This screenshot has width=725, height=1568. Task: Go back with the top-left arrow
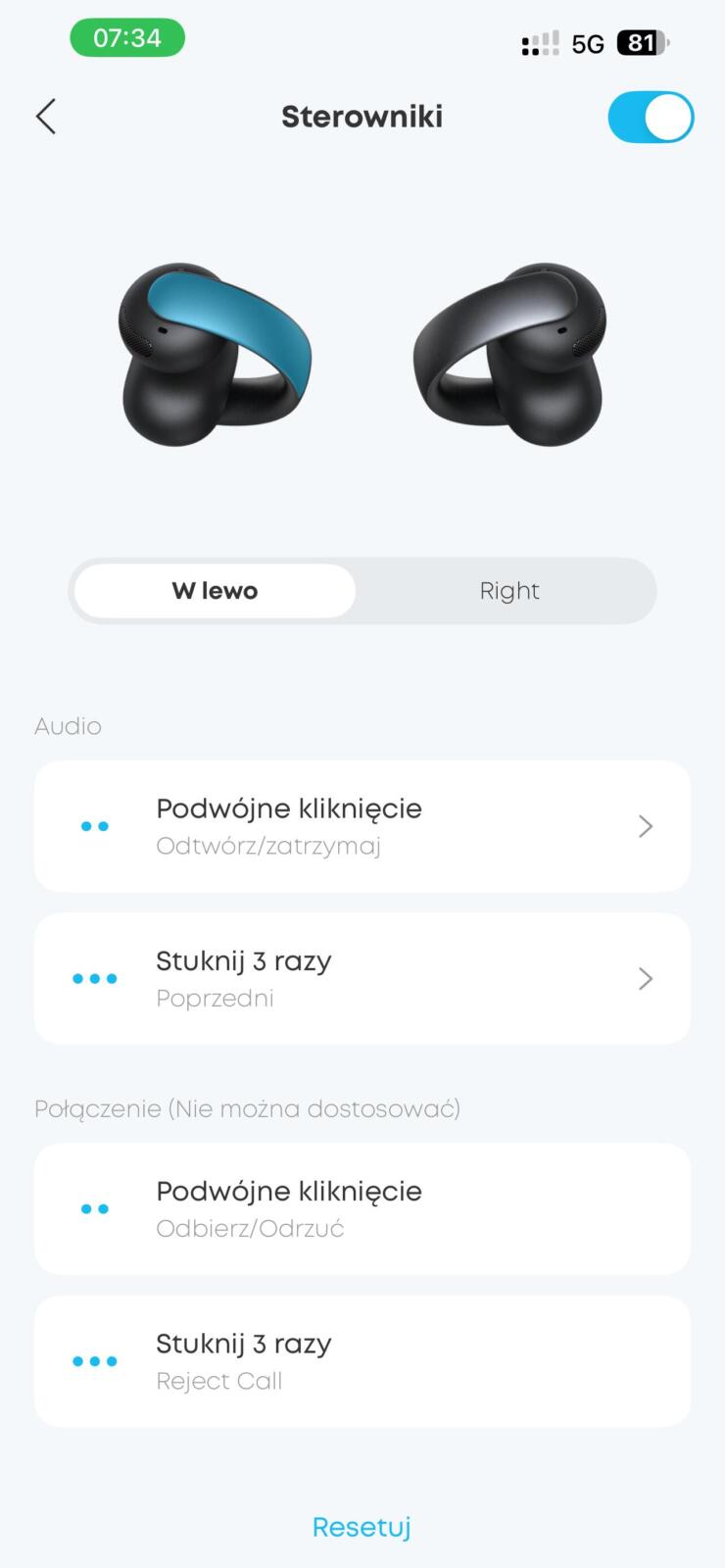[46, 117]
